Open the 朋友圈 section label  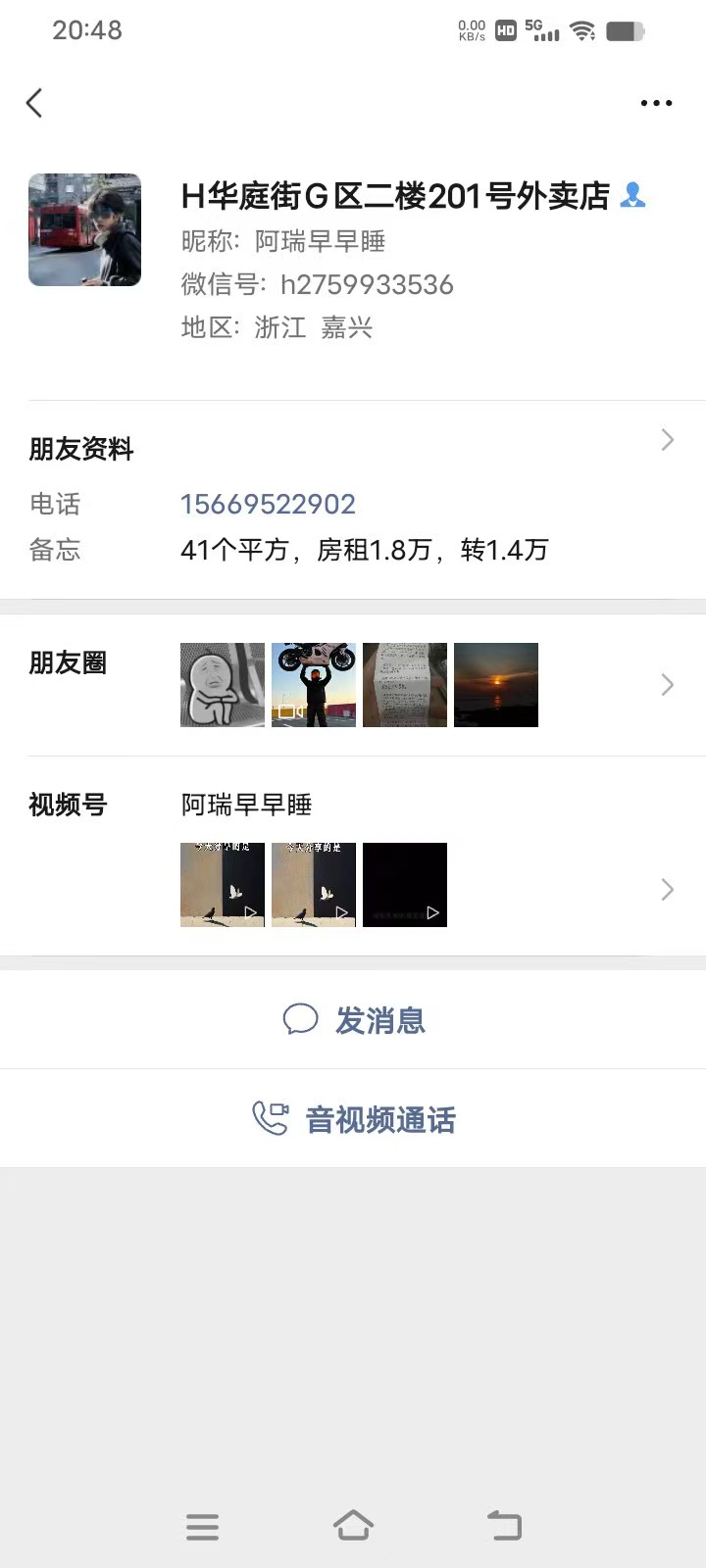[68, 662]
